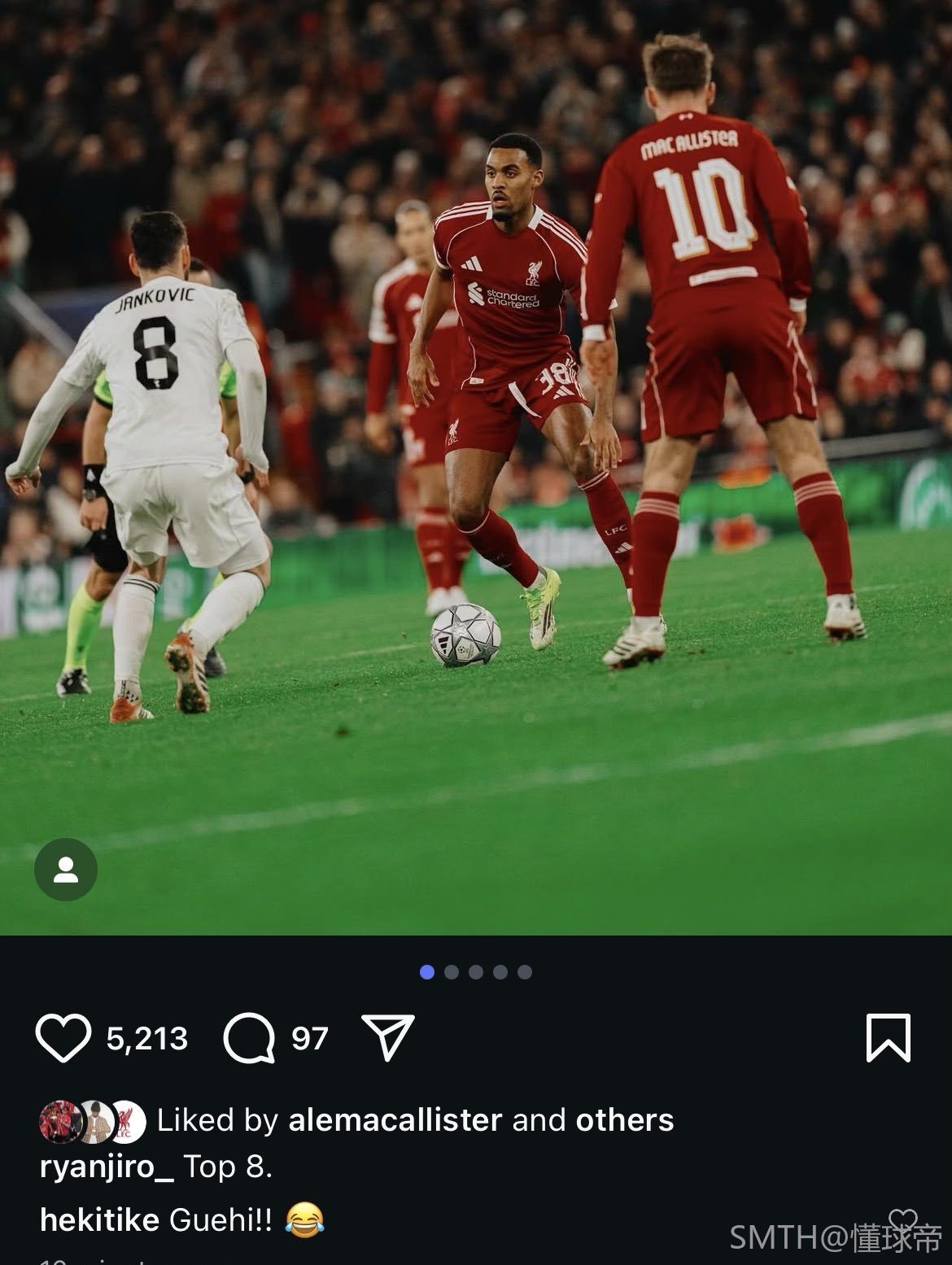Visit hekitike's profile from the comment
952x1265 pixels.
99,1219
